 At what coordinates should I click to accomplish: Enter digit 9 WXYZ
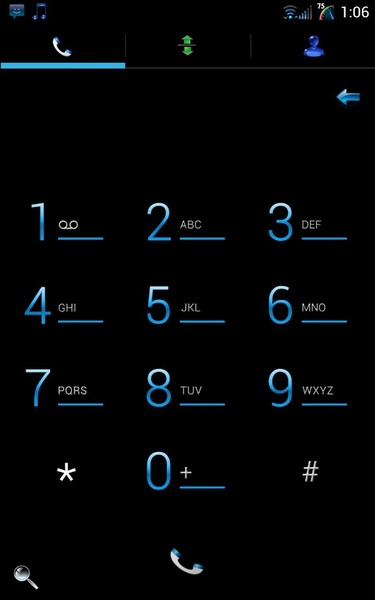309,388
